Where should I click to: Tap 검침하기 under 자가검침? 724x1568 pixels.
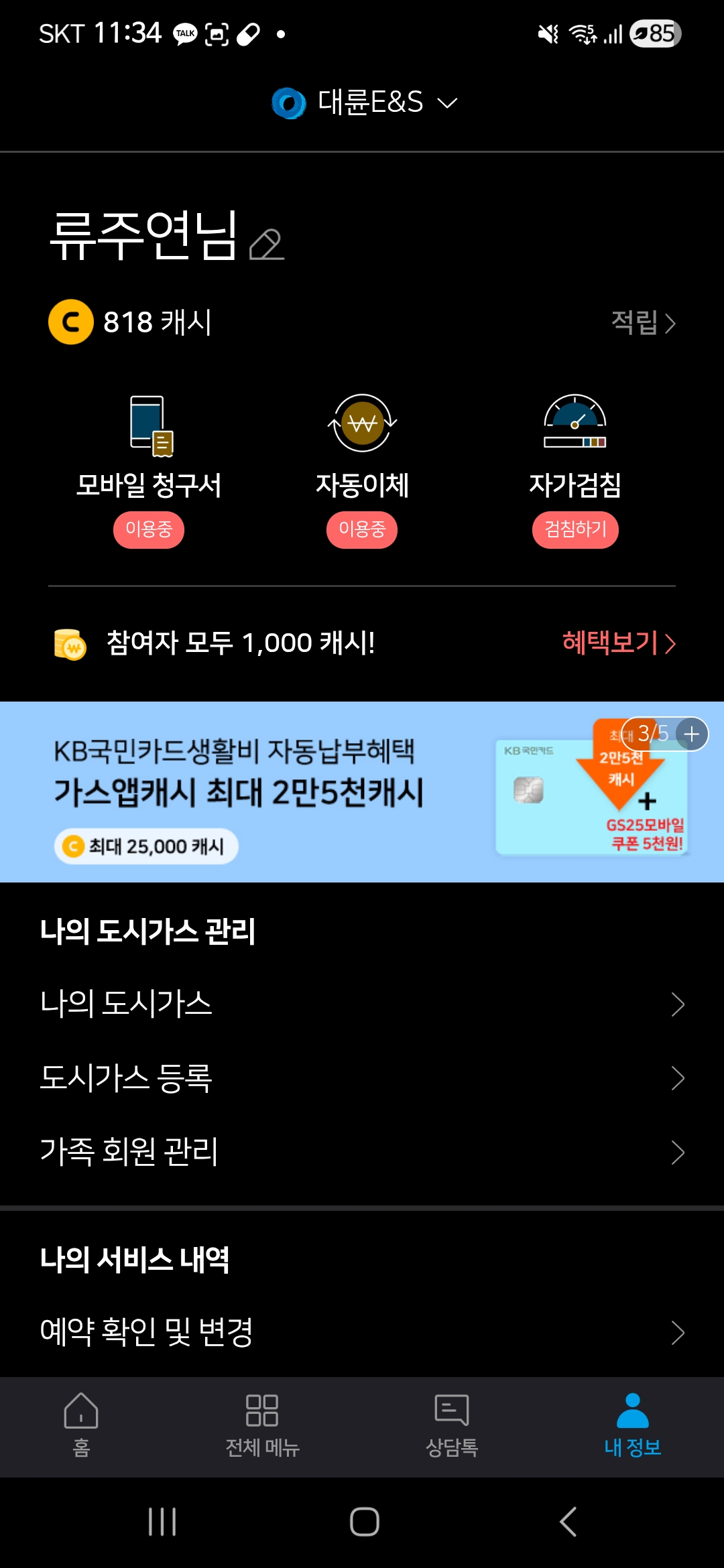pos(575,530)
